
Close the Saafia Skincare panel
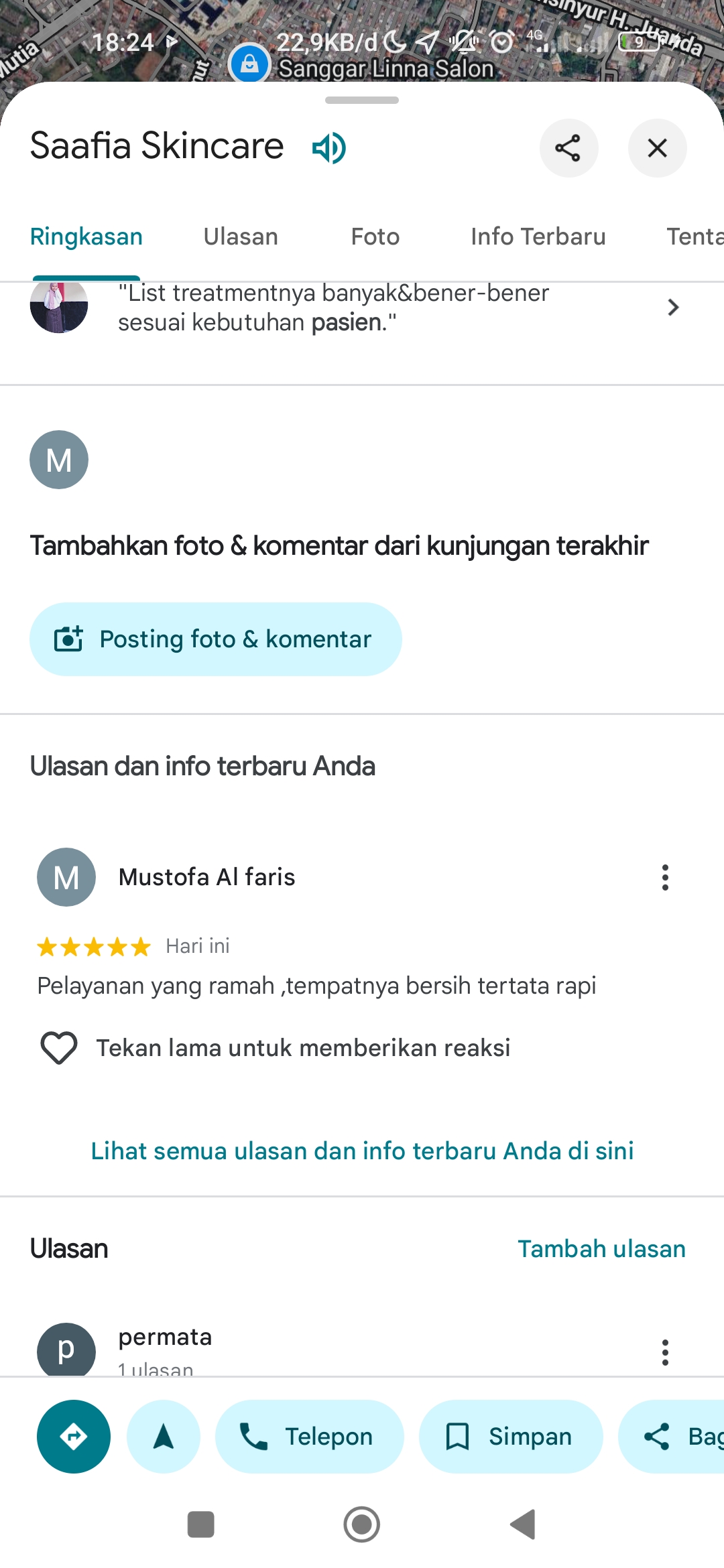(x=657, y=148)
